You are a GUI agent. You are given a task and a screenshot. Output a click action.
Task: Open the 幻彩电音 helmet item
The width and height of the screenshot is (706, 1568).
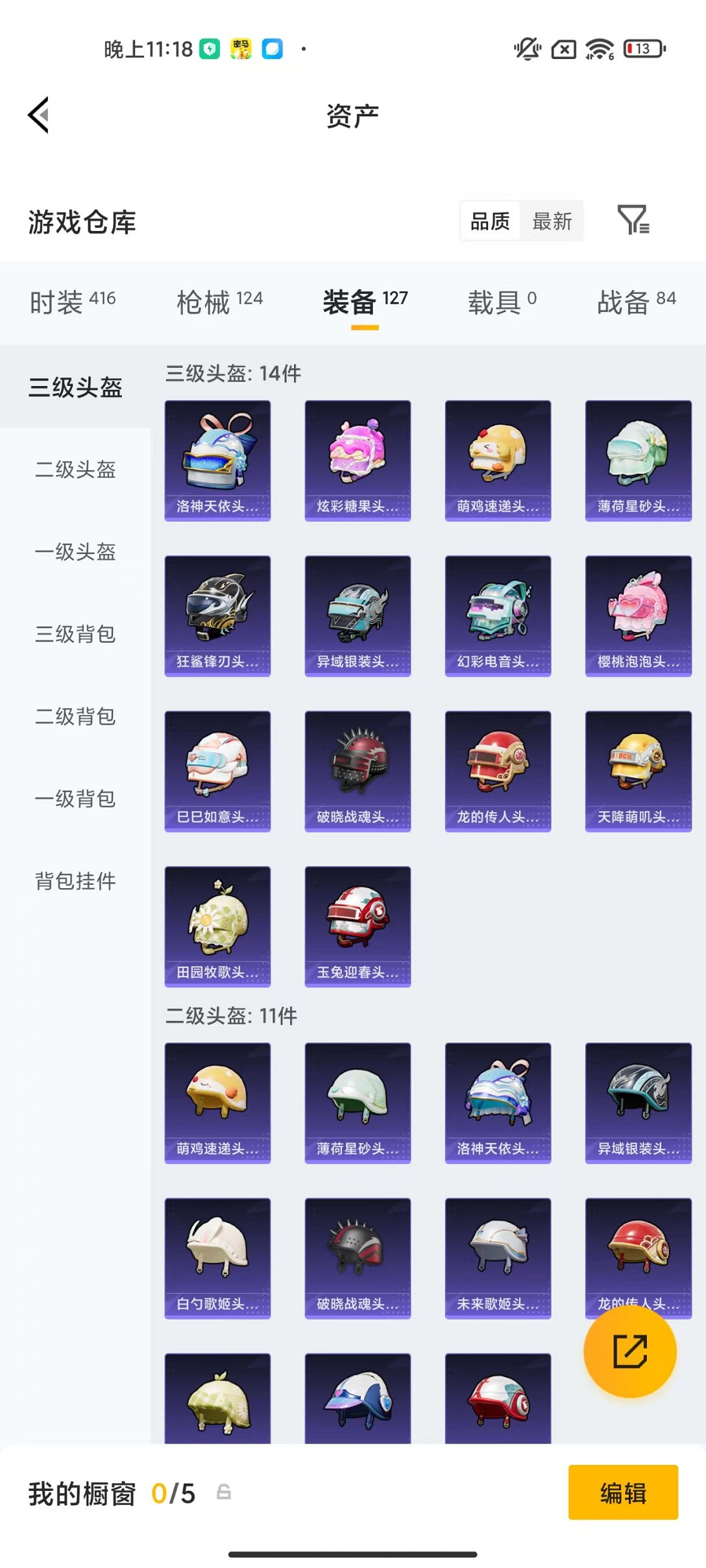coord(498,616)
